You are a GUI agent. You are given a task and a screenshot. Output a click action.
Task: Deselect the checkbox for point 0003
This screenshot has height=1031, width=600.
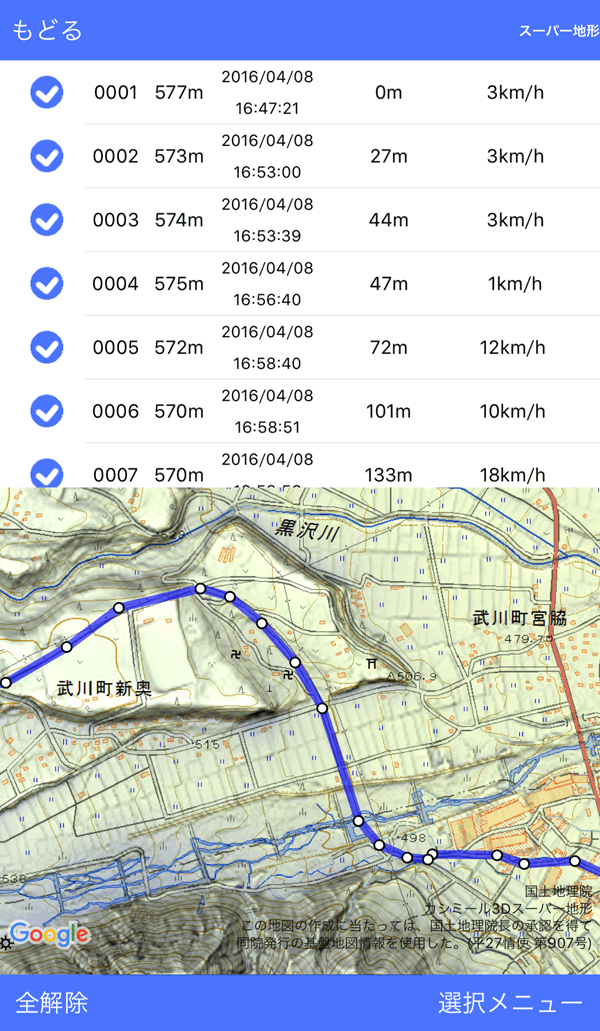[x=47, y=220]
